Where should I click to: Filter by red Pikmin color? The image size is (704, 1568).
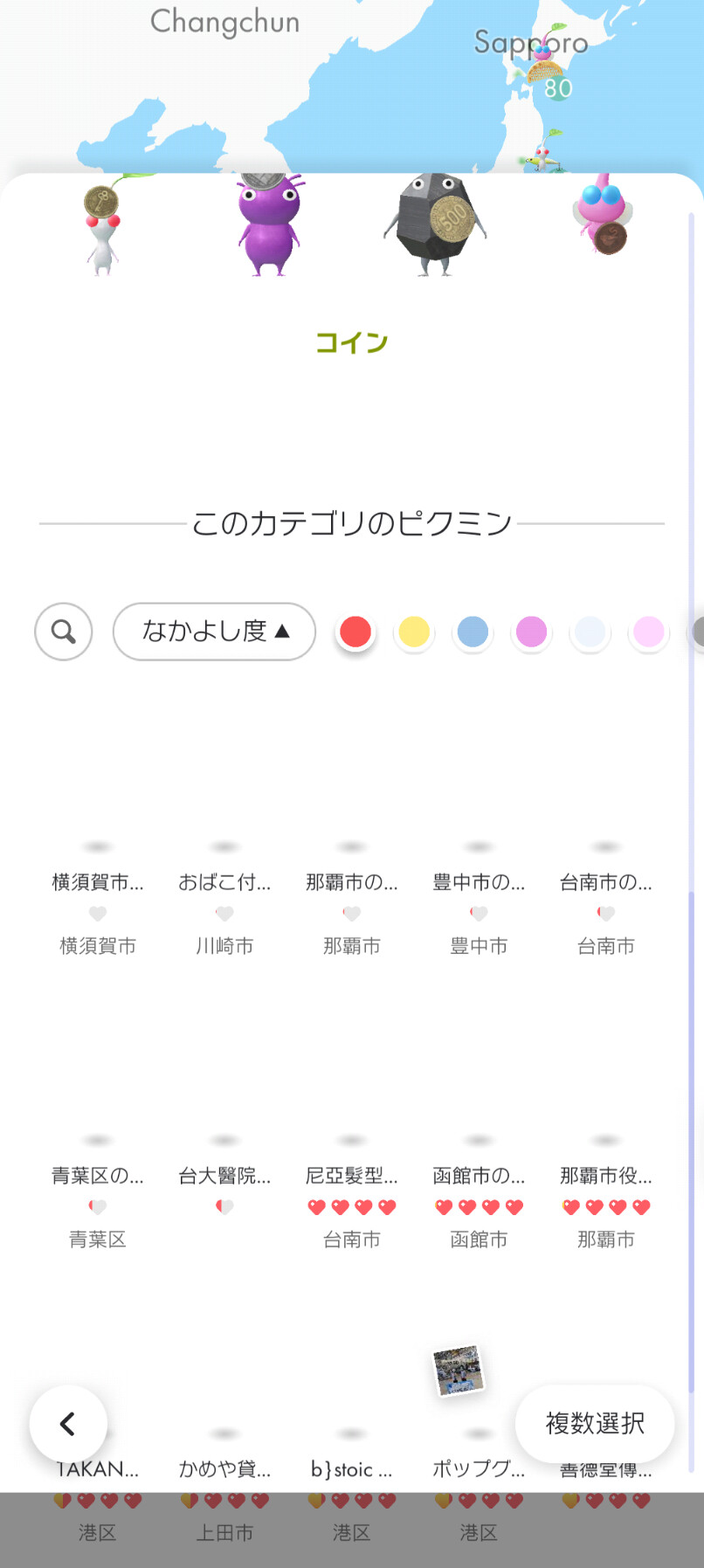coord(355,631)
